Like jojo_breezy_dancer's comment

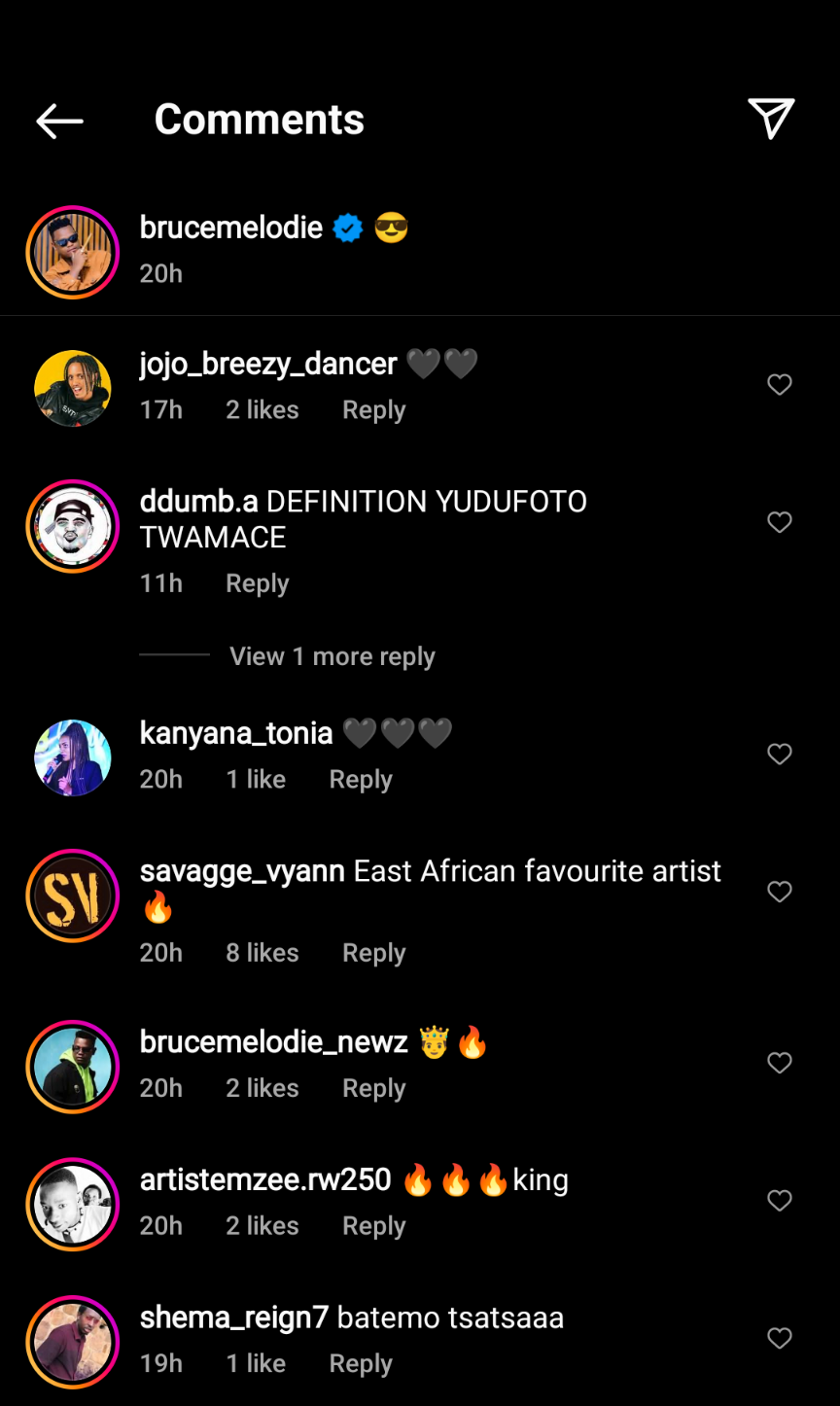(780, 385)
